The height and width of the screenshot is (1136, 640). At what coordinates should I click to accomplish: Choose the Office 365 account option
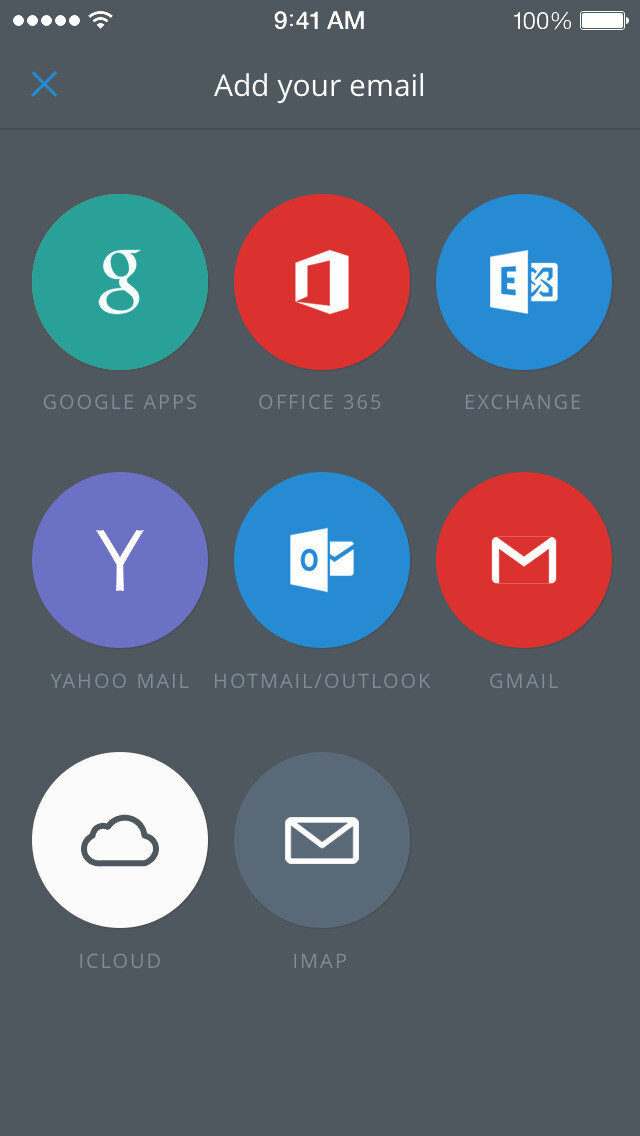pos(321,282)
